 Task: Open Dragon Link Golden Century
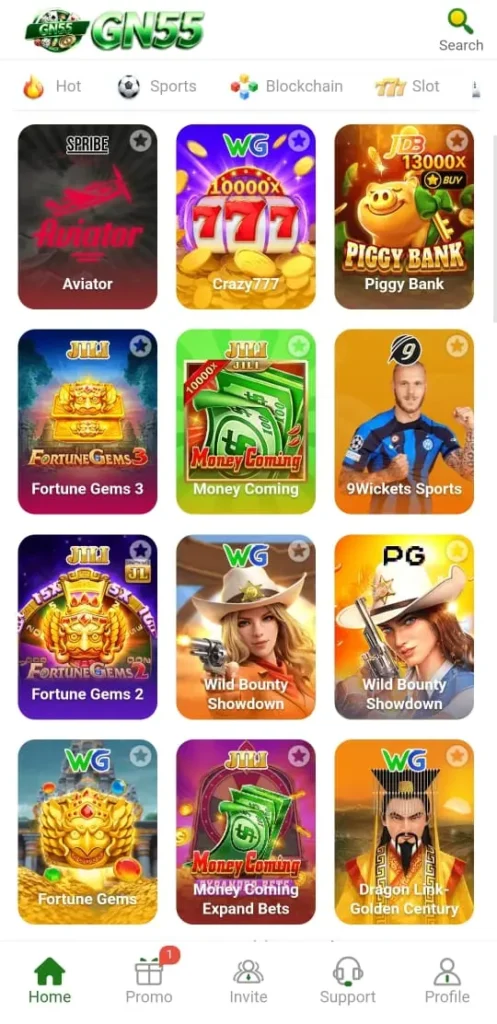pos(404,832)
